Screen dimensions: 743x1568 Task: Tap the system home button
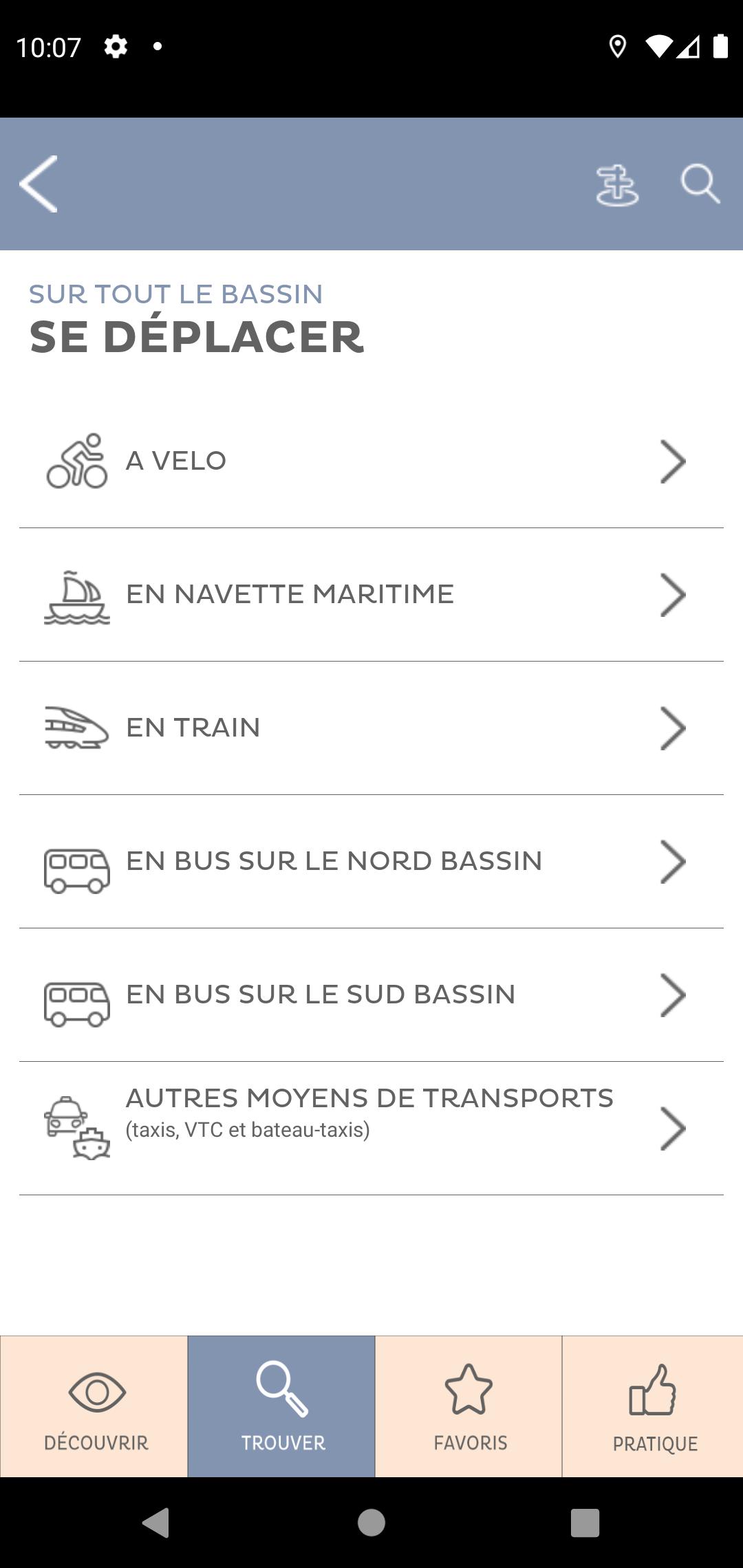click(x=371, y=1523)
